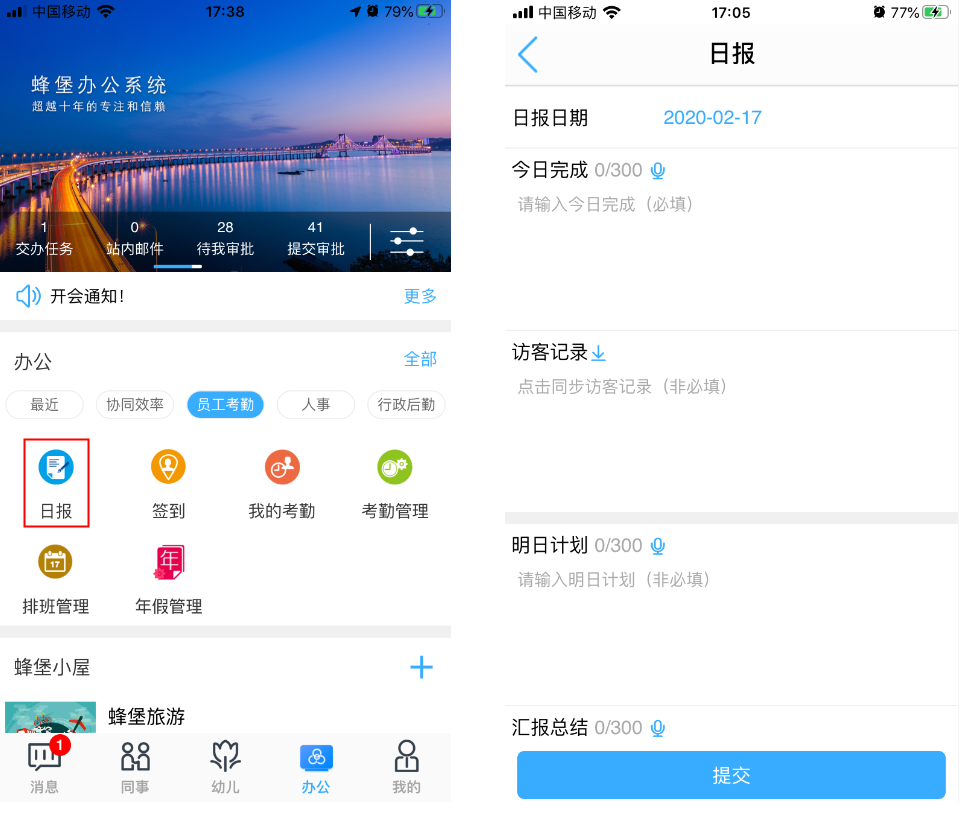Image resolution: width=973 pixels, height=823 pixels.
Task: Select the 最近 chip
Action: pos(44,405)
